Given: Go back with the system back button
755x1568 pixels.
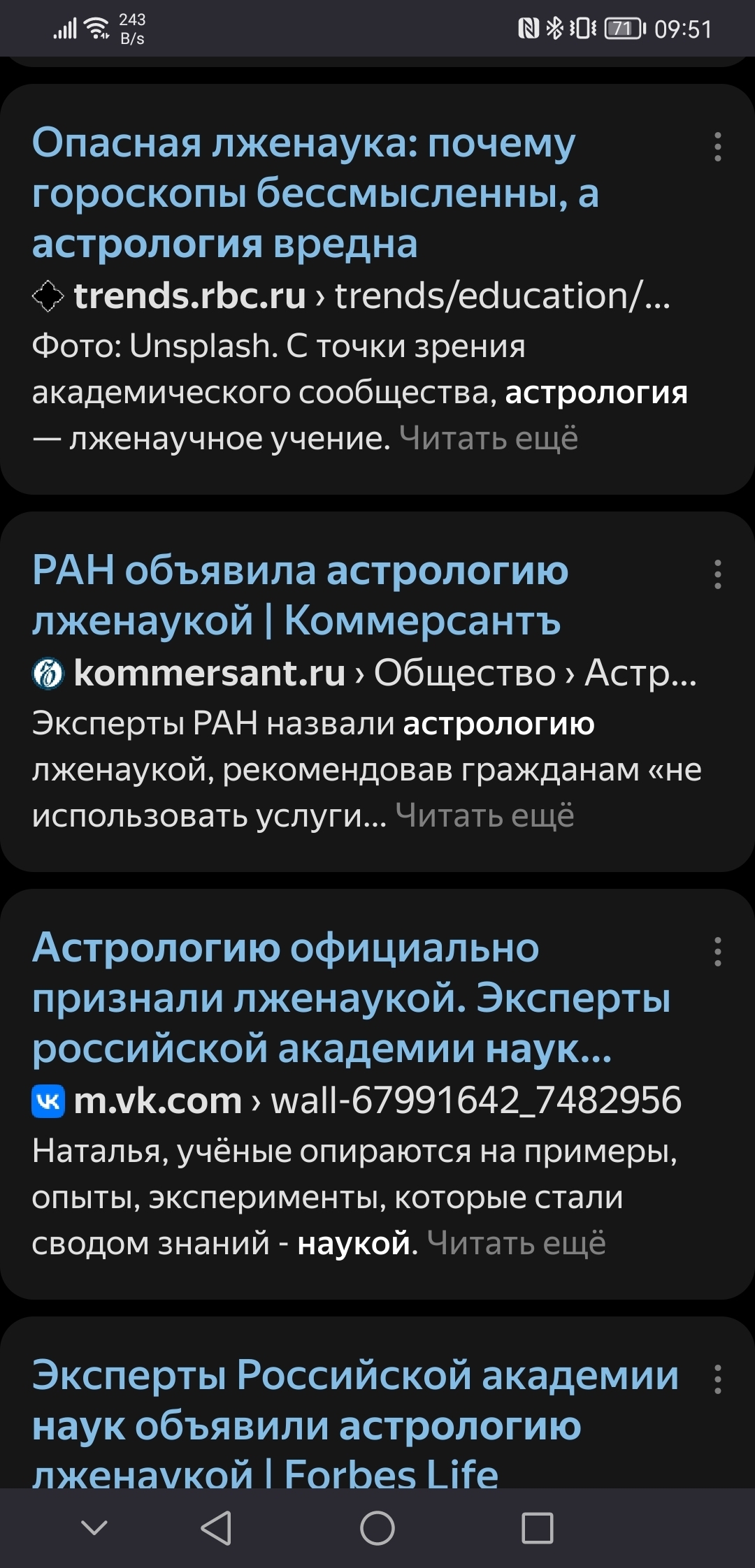Looking at the screenshot, I should pos(216,1528).
